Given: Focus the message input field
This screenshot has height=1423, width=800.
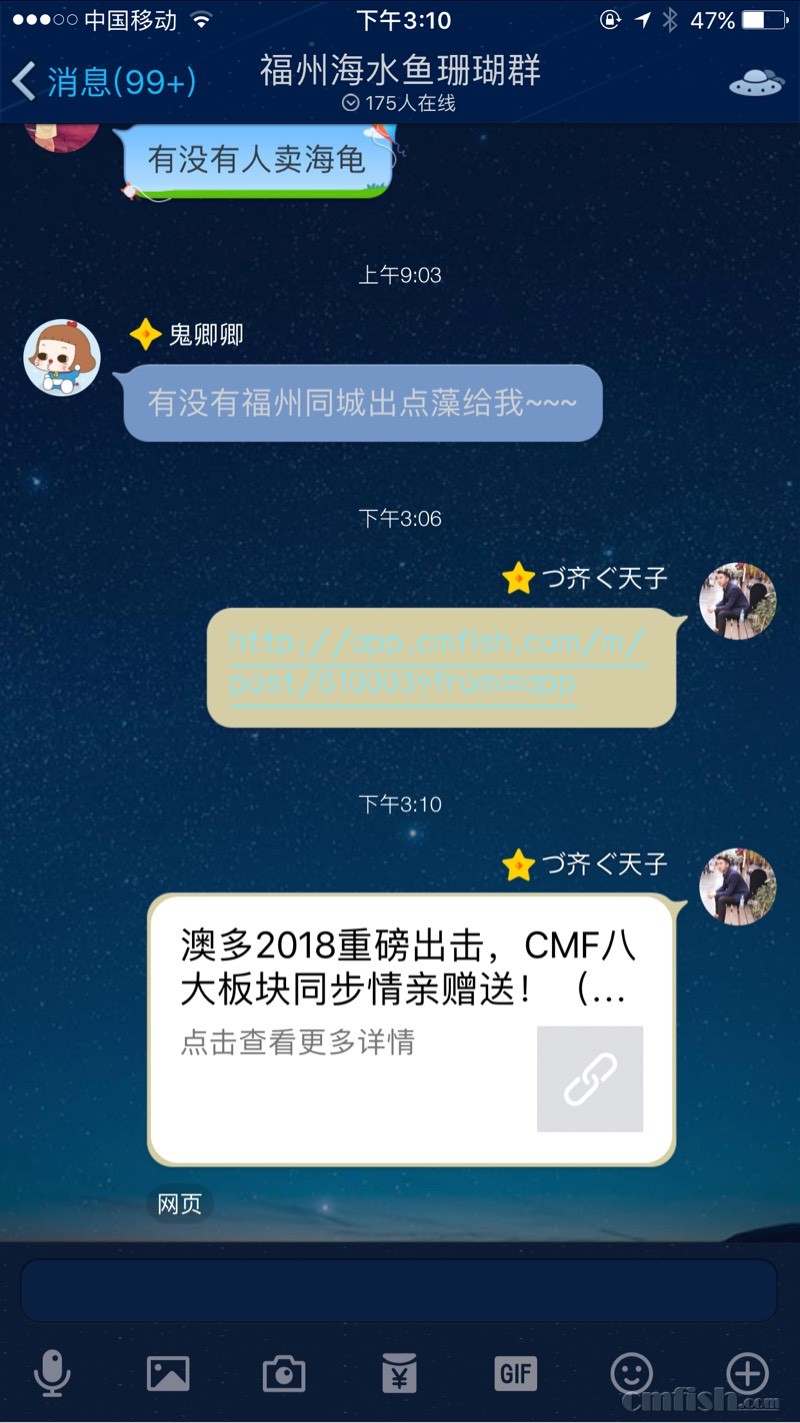Looking at the screenshot, I should [x=399, y=1290].
